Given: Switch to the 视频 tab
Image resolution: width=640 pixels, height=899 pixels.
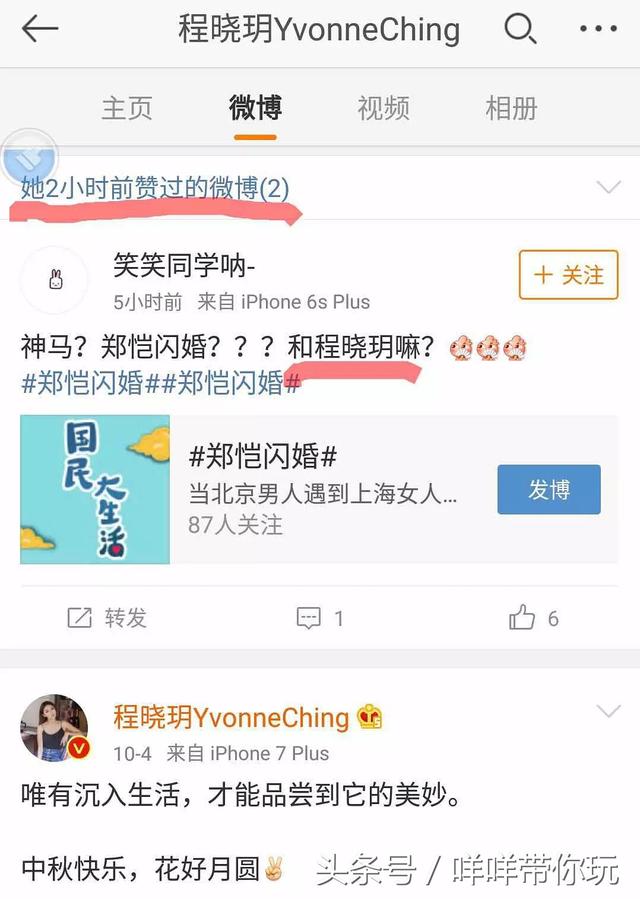Looking at the screenshot, I should point(383,107).
